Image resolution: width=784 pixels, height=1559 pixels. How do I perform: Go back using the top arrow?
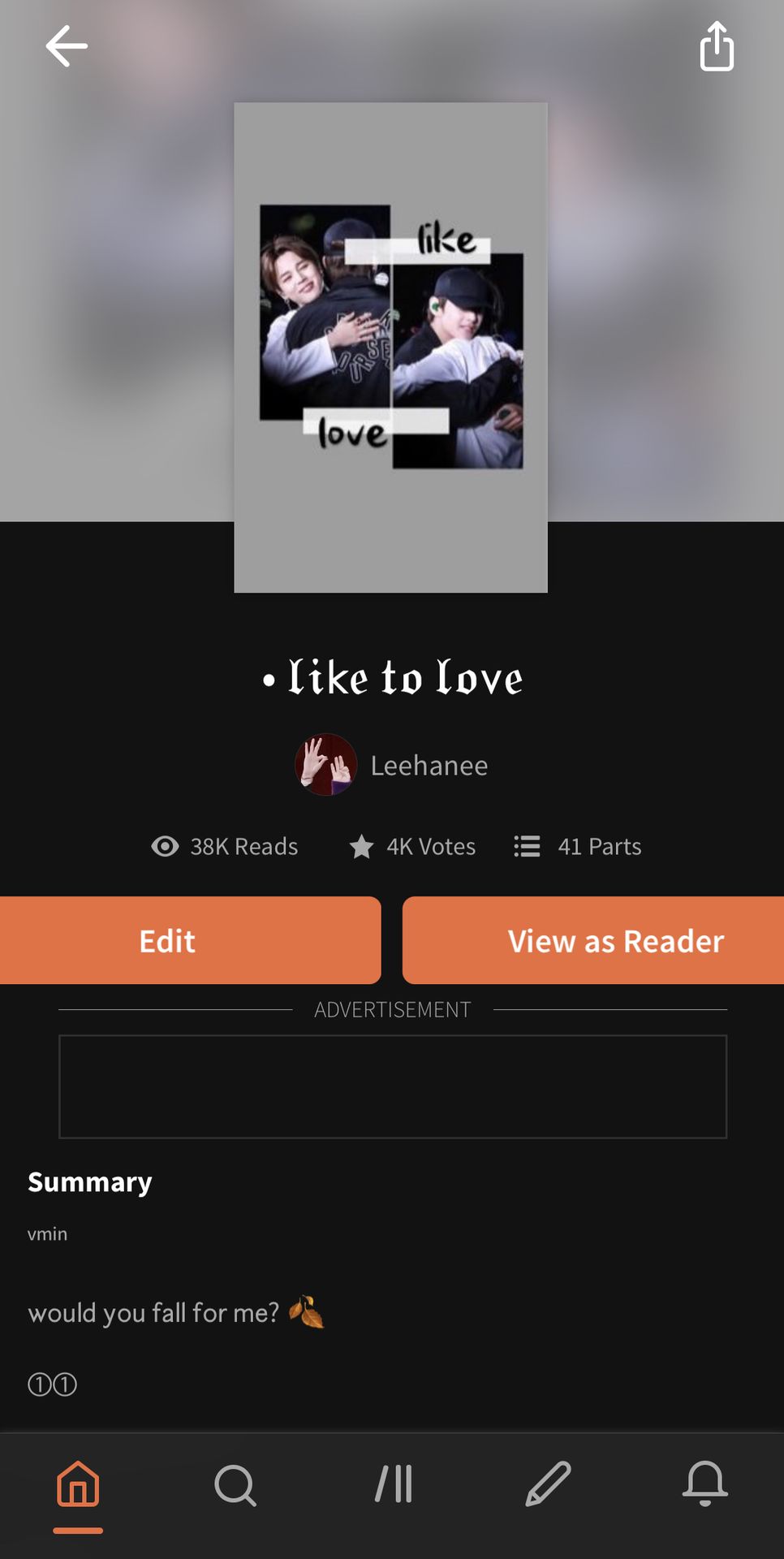pos(67,45)
